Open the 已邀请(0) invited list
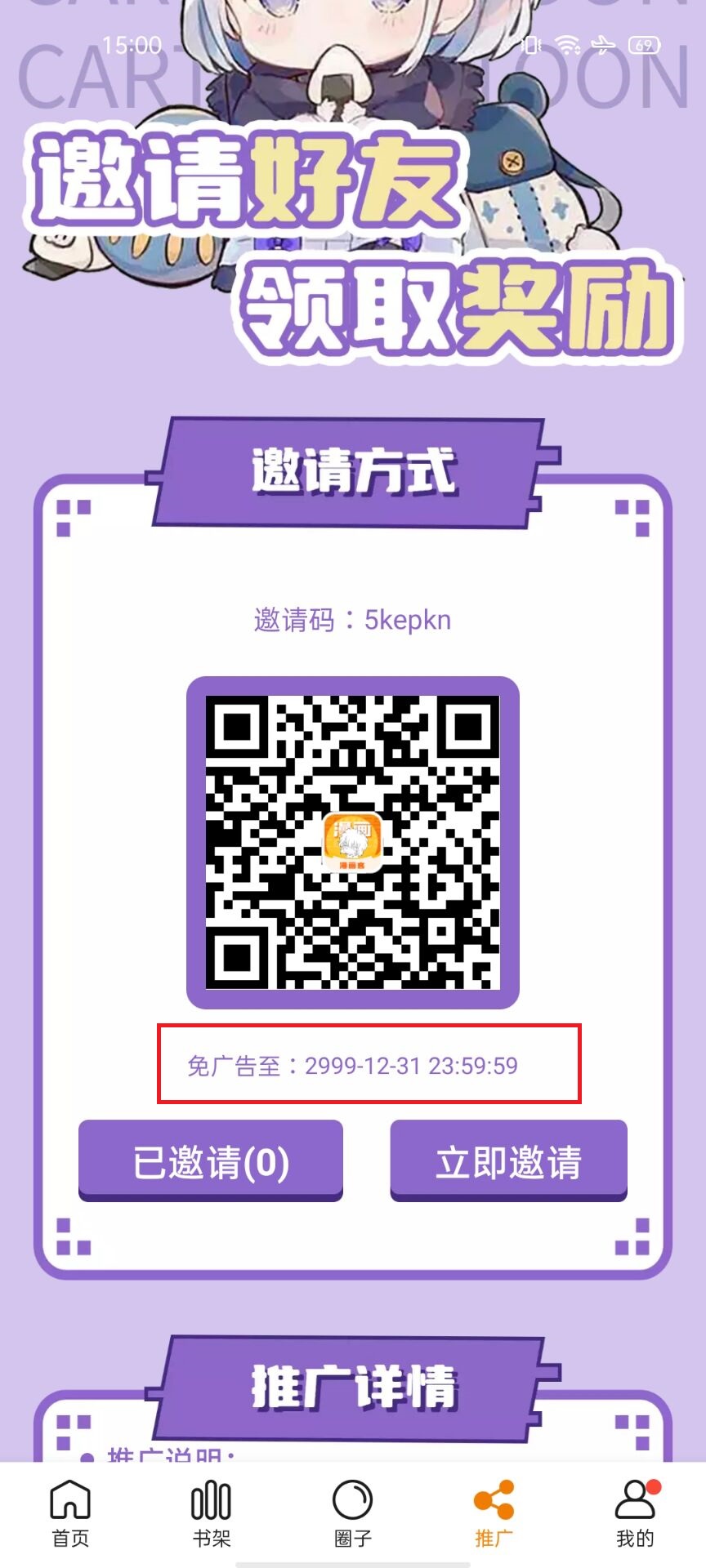Viewport: 706px width, 1568px height. pos(211,1160)
